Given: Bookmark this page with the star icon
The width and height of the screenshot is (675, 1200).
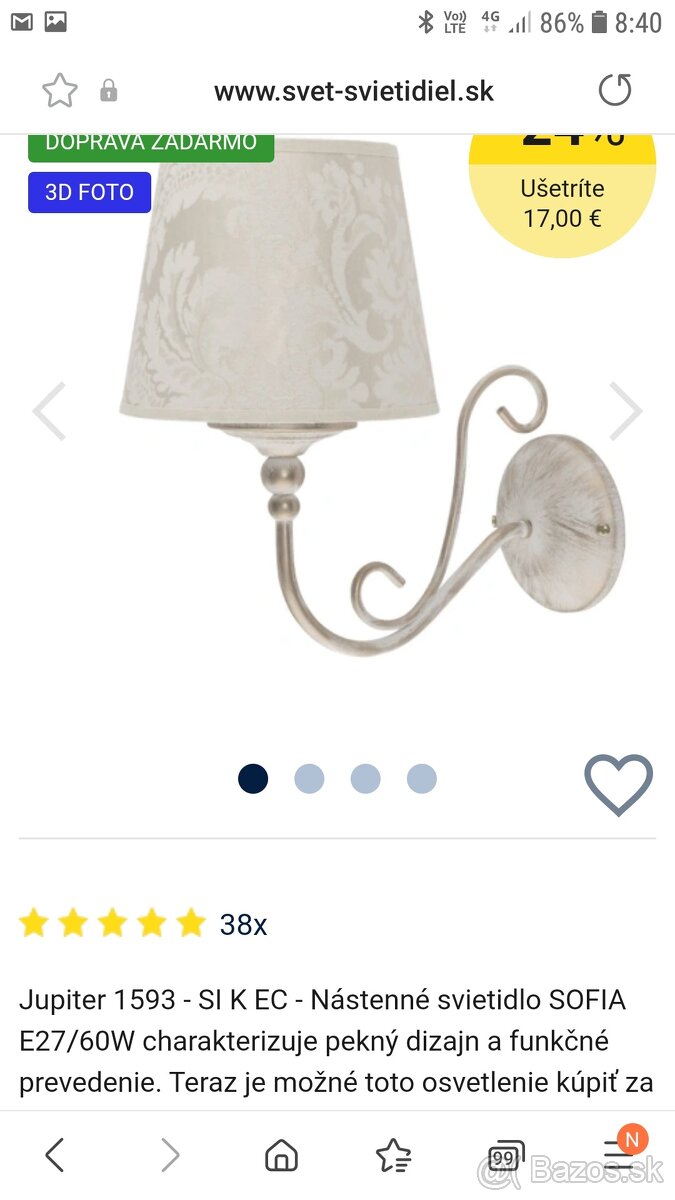Looking at the screenshot, I should point(59,91).
